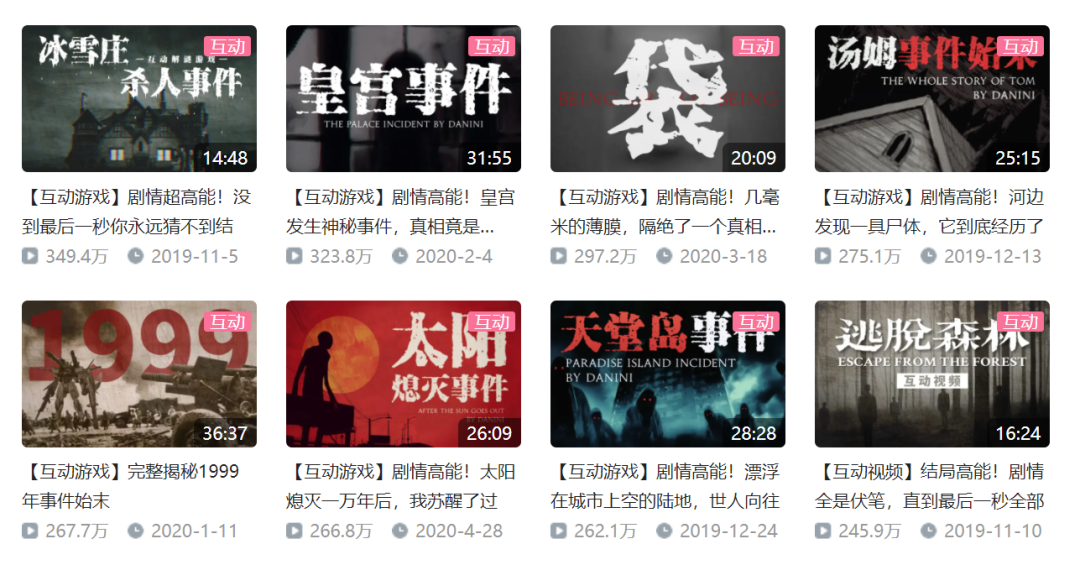Open the 天堂岛事件 video thumbnail
This screenshot has width=1080, height=565.
[667, 373]
